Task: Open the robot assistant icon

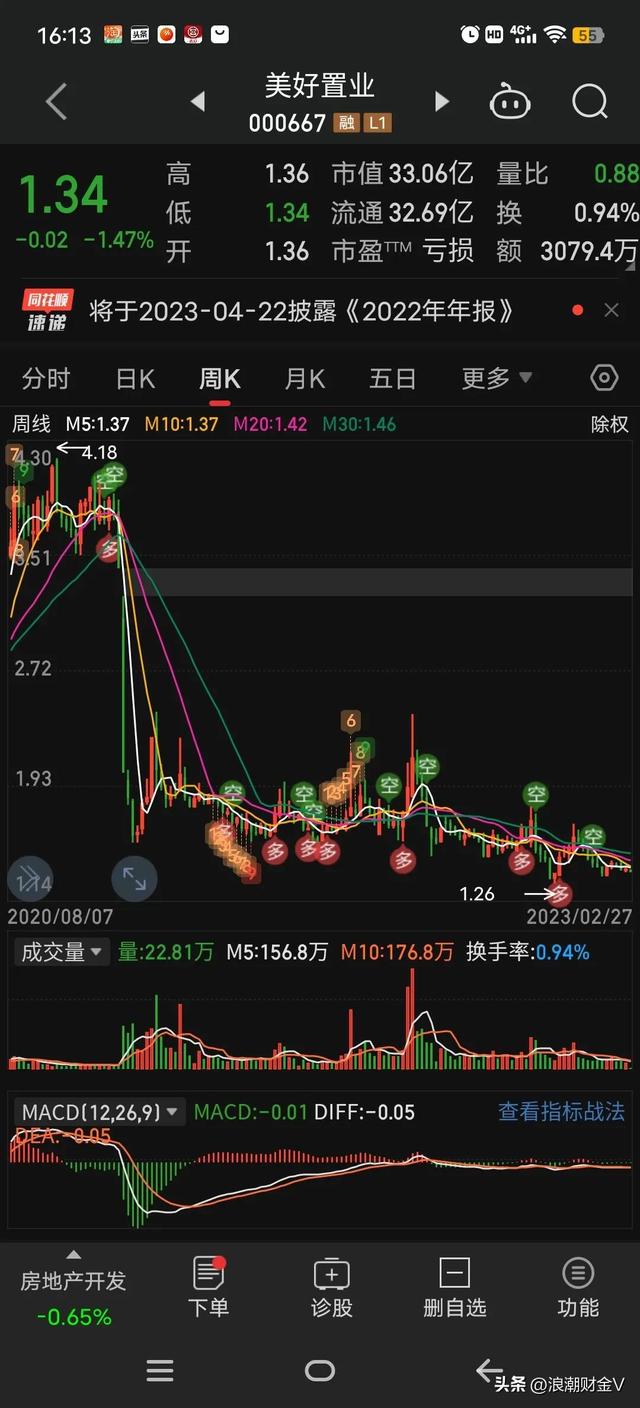Action: 510,102
